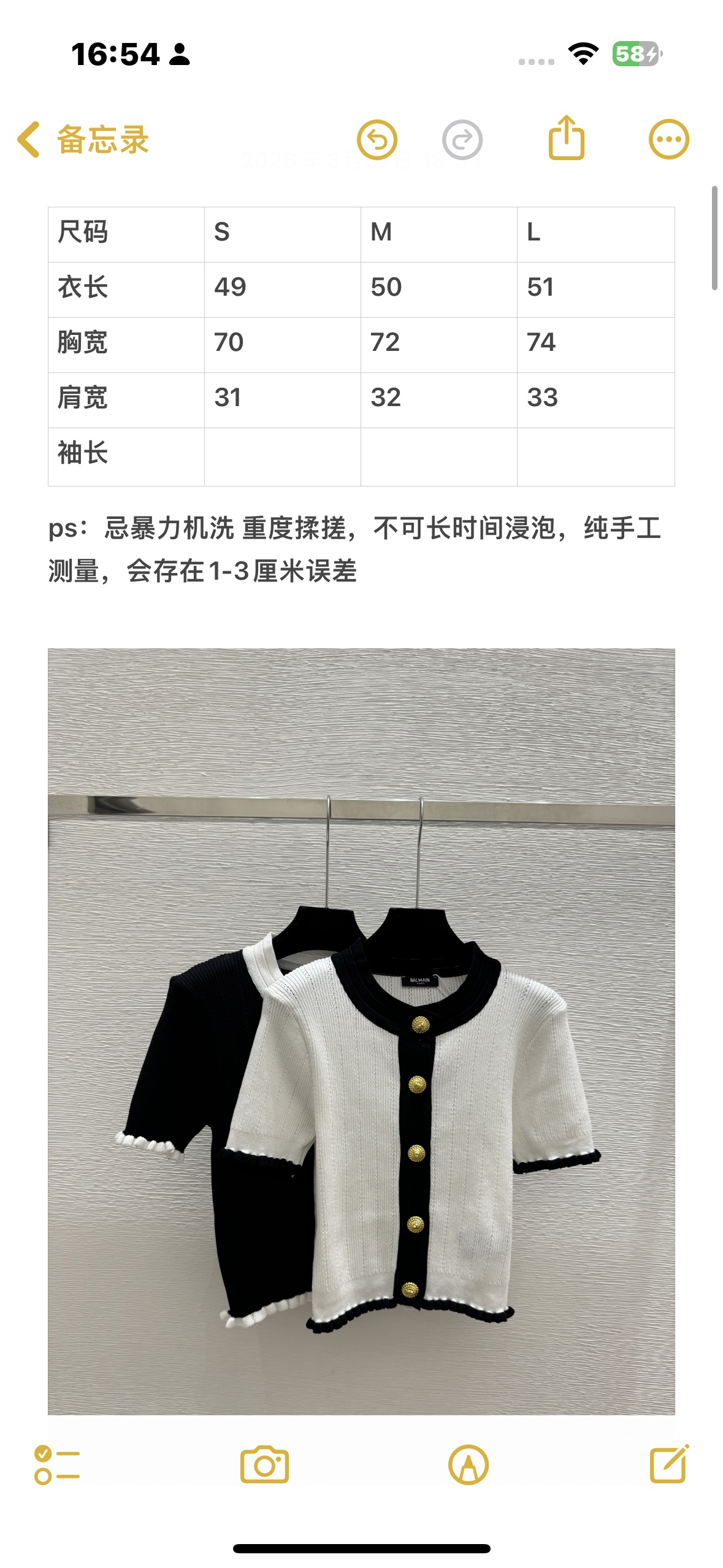Insert a checklist into the note
Image resolution: width=723 pixels, height=1568 pixels.
pyautogui.click(x=57, y=1465)
